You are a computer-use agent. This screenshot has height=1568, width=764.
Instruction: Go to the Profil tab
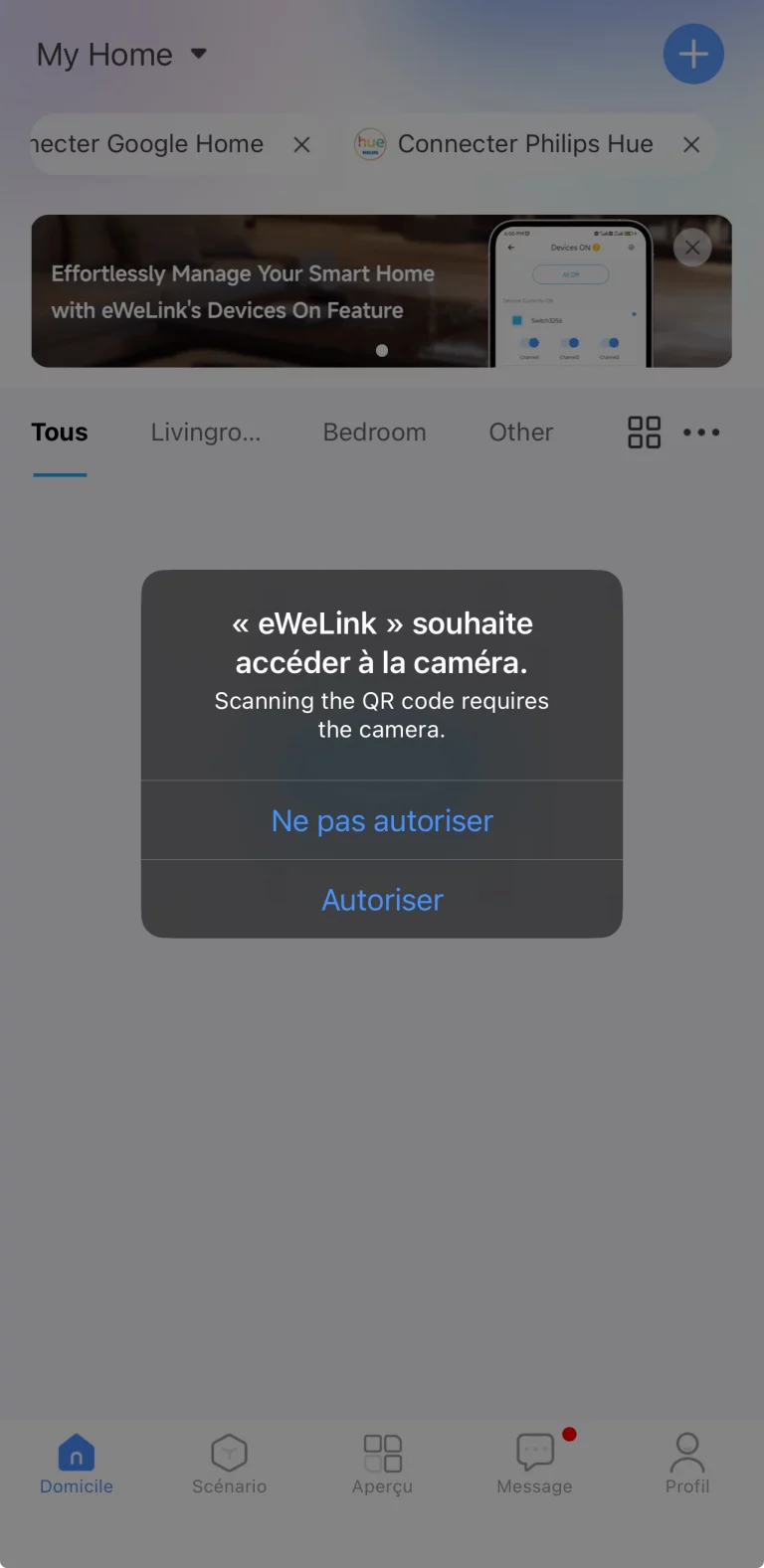click(x=687, y=1465)
